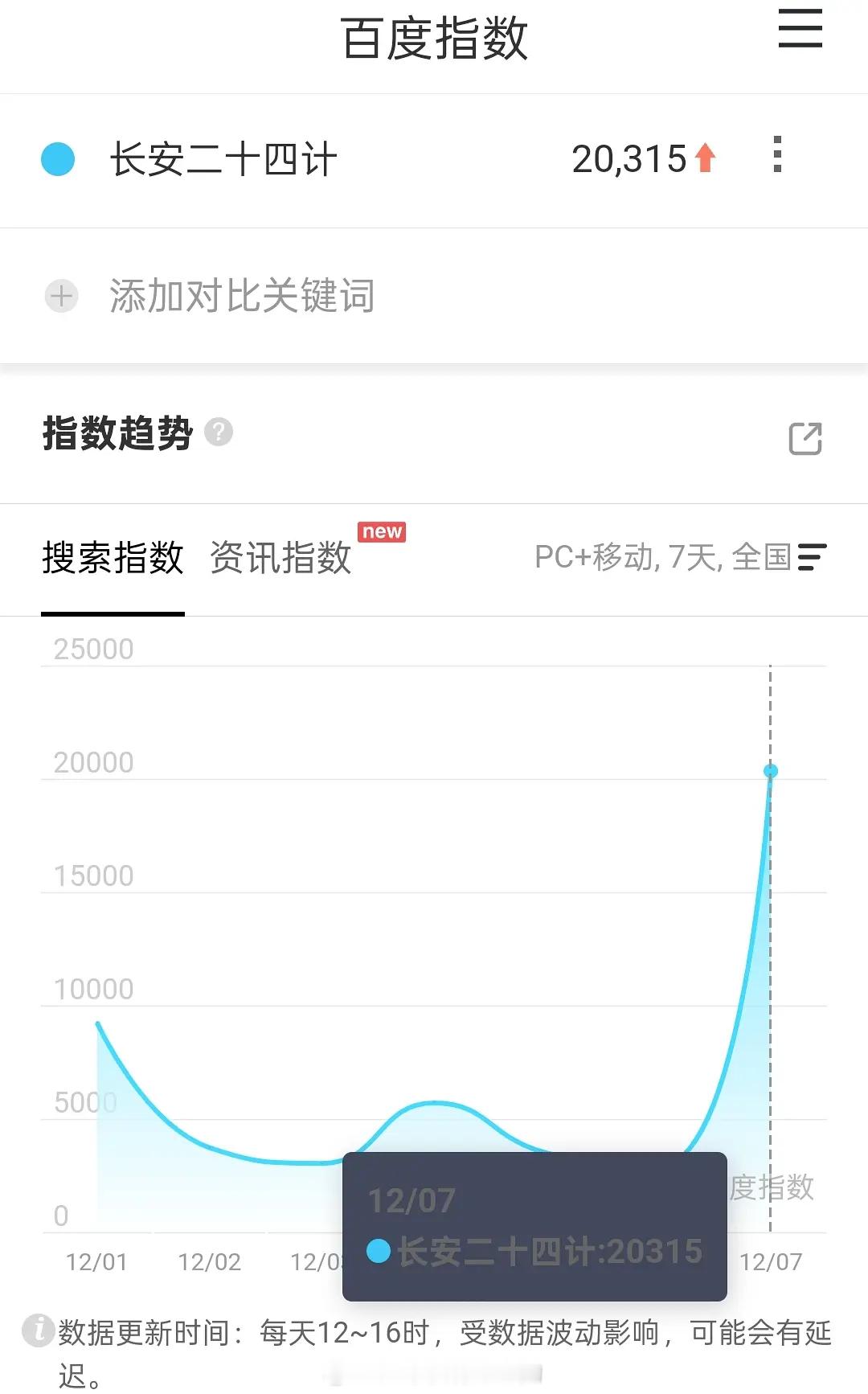The image size is (868, 1394).
Task: Toggle chart display by clicking 搜索指数 tab indicator
Action: click(111, 611)
